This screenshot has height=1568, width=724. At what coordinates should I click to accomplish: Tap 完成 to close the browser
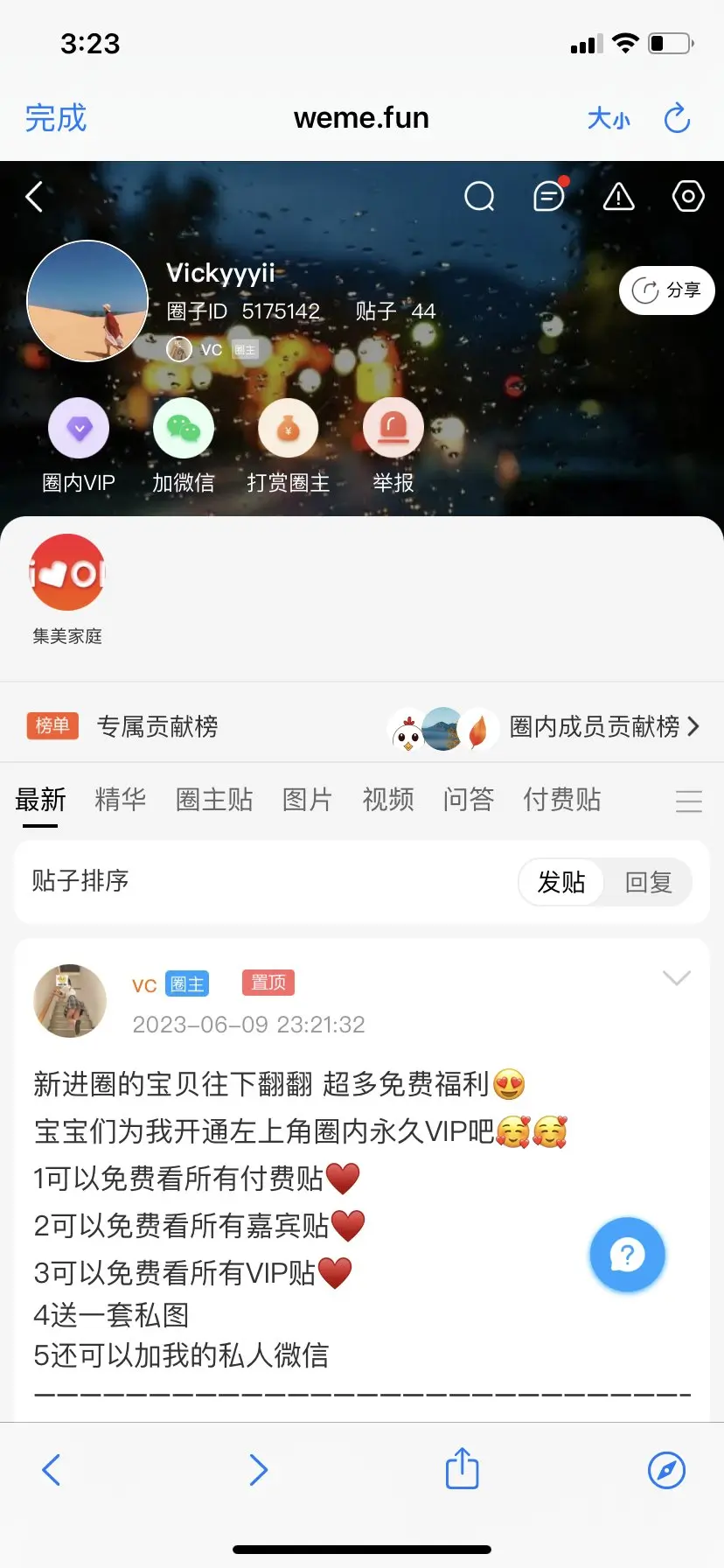[x=56, y=118]
